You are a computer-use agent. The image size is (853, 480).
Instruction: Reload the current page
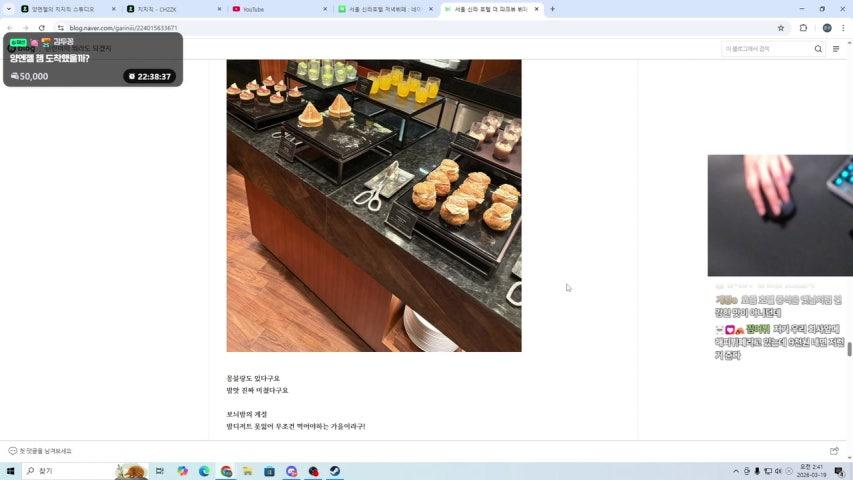[x=41, y=28]
